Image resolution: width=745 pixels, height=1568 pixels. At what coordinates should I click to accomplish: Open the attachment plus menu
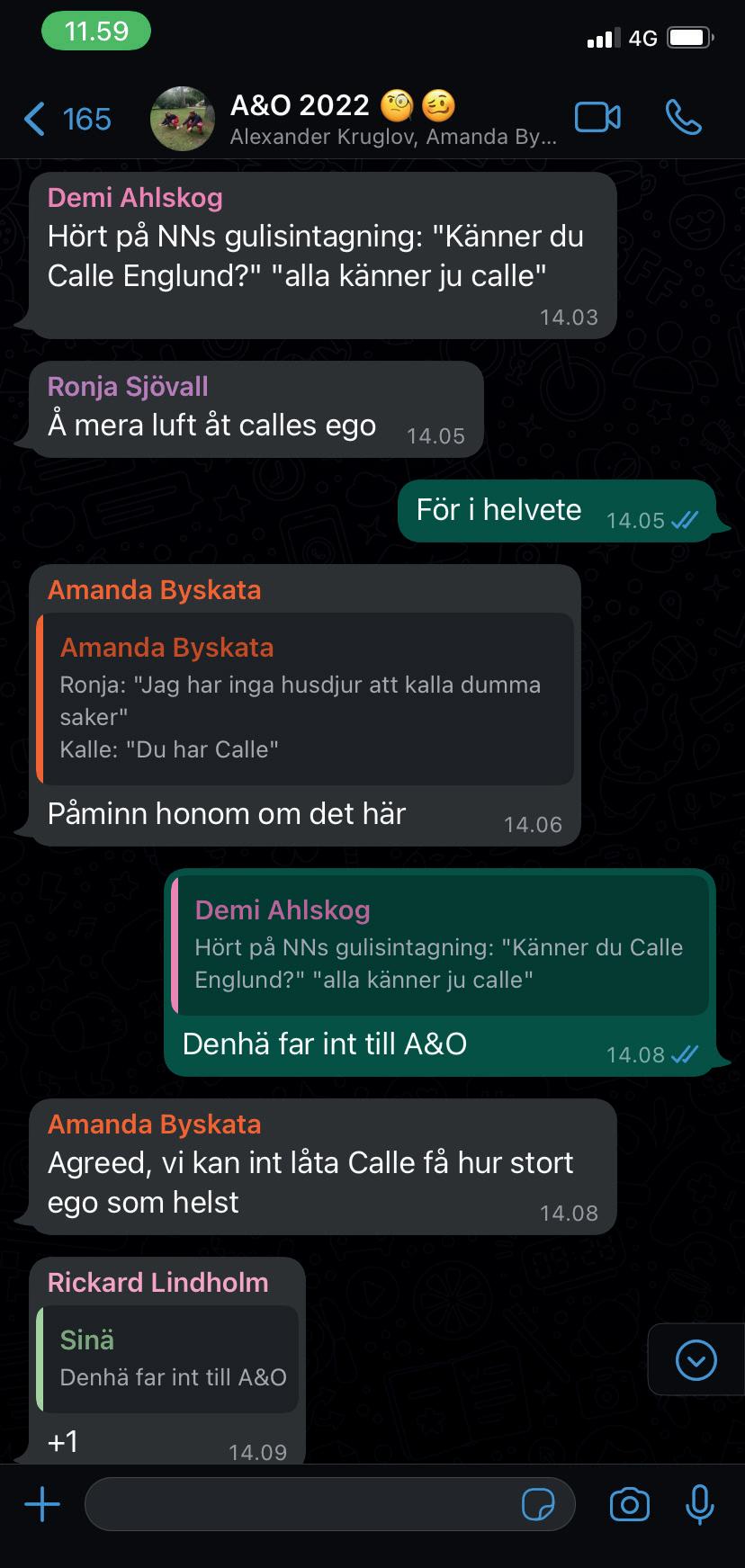(42, 1503)
